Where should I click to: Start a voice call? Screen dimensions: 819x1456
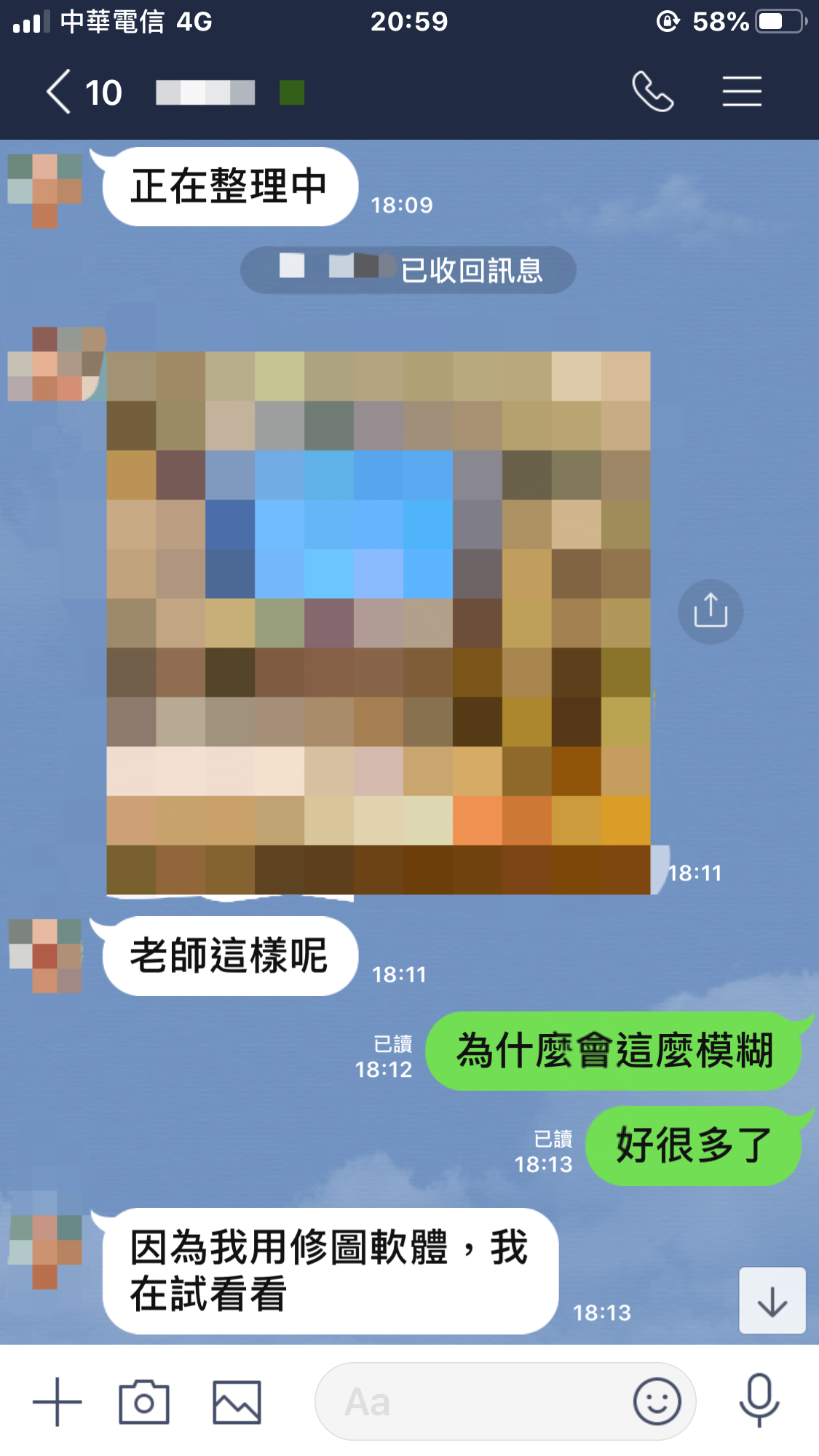[x=652, y=92]
